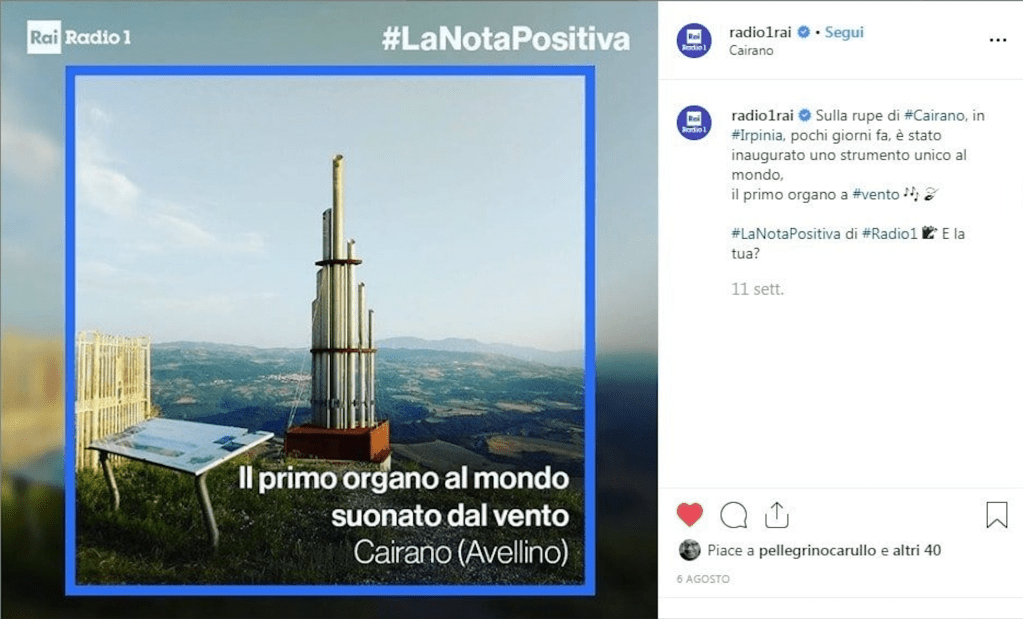Open radio1rai profile from header username
Screen dimensions: 1023x619
point(760,32)
